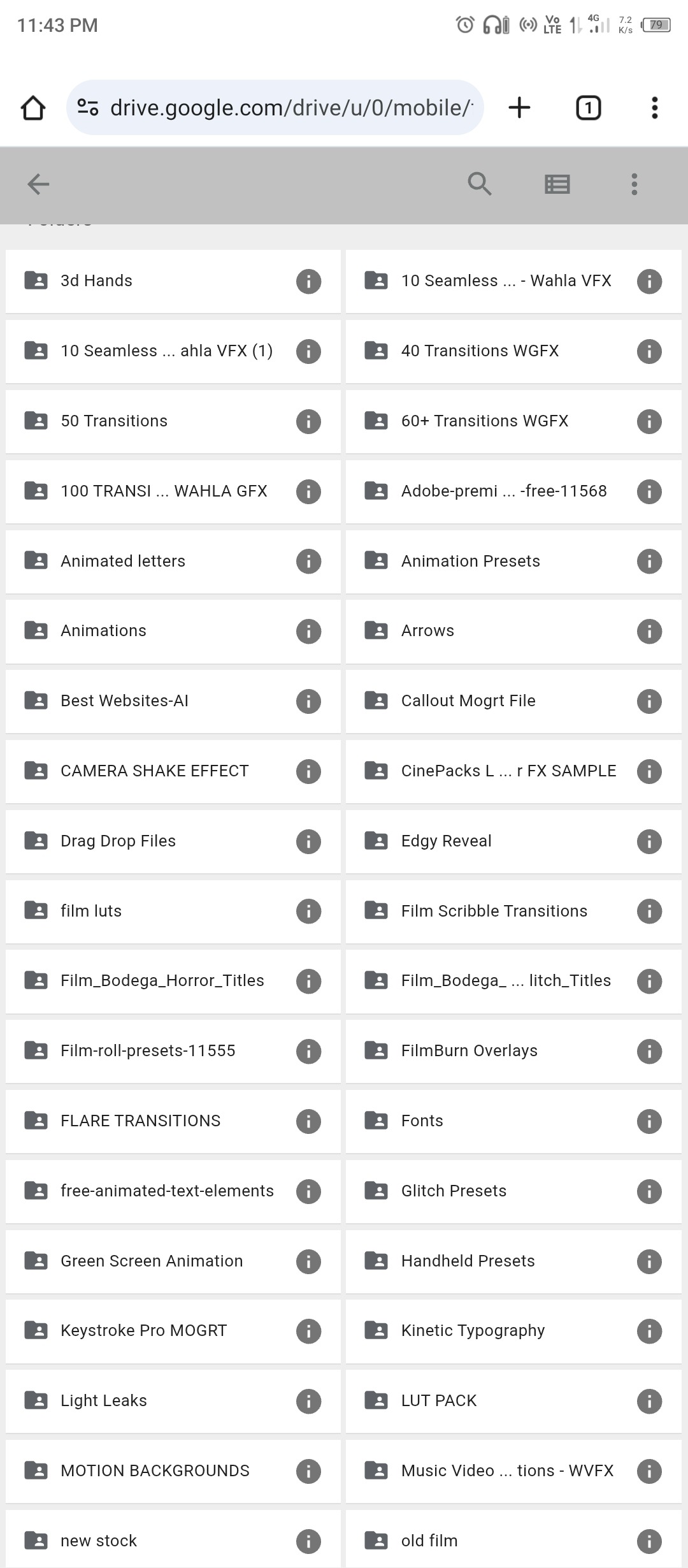Switch to list view layout
The height and width of the screenshot is (1568, 688).
click(x=557, y=185)
